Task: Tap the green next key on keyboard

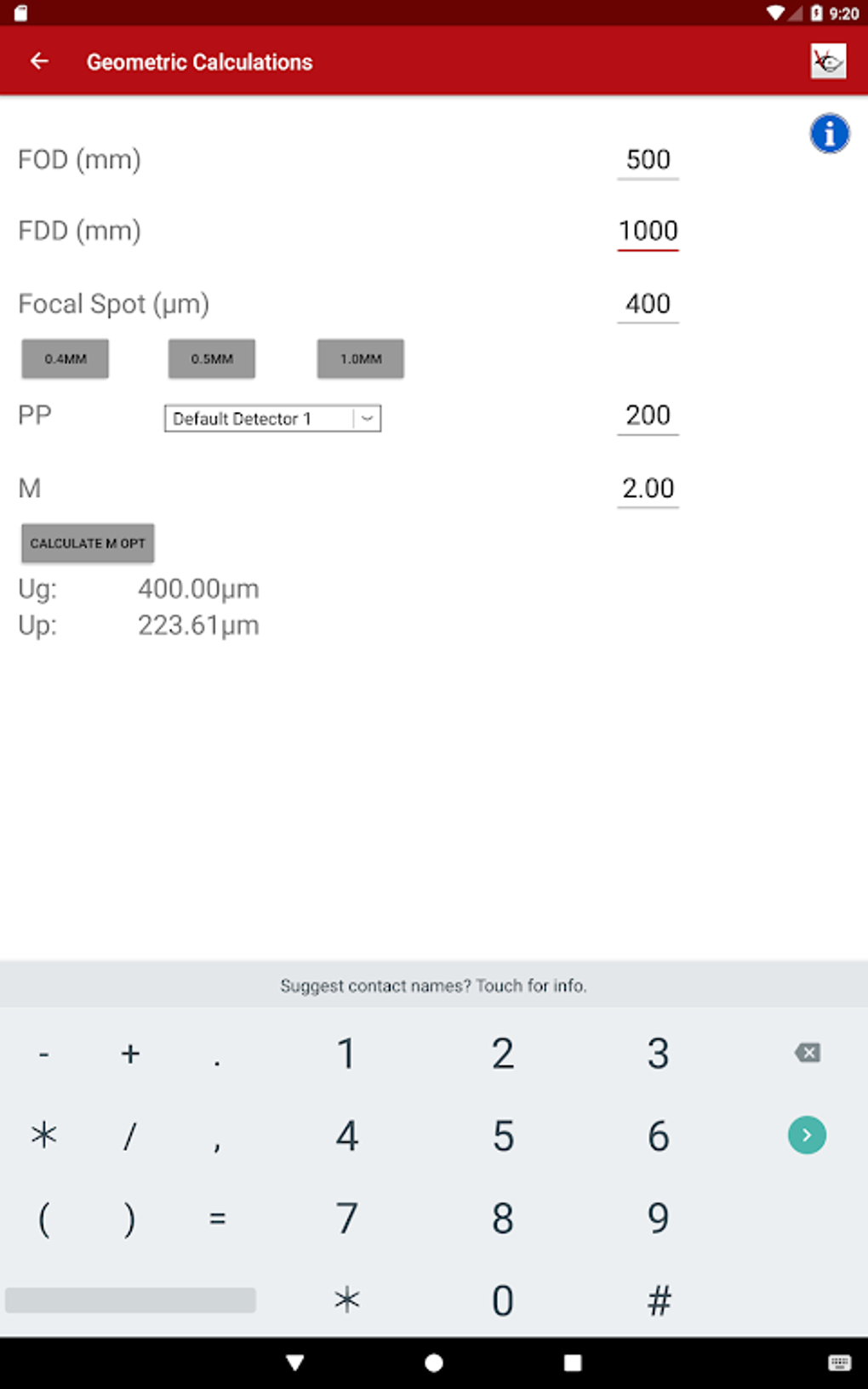Action: coord(807,1135)
